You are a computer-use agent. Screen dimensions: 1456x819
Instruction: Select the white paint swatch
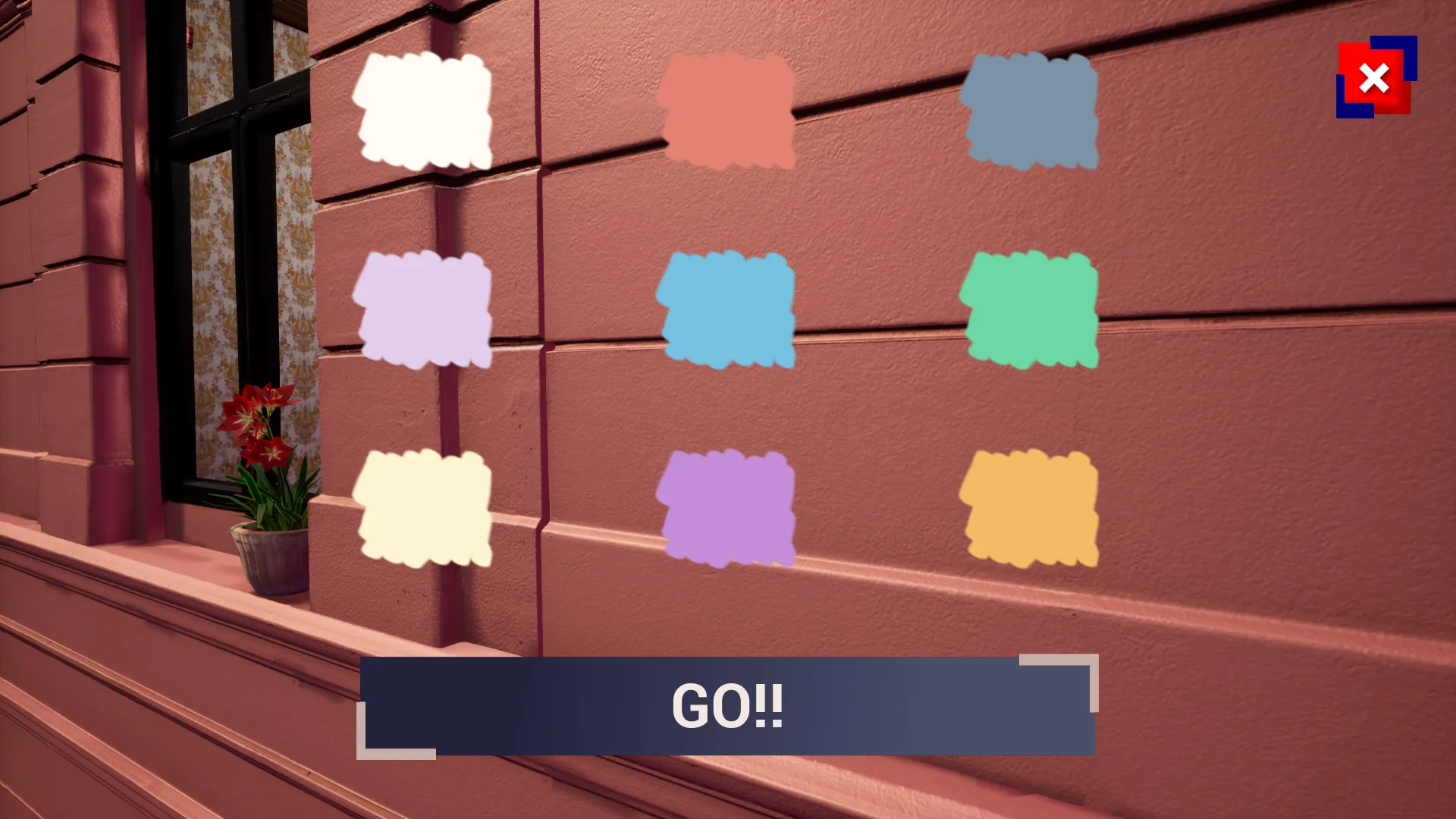point(422,111)
